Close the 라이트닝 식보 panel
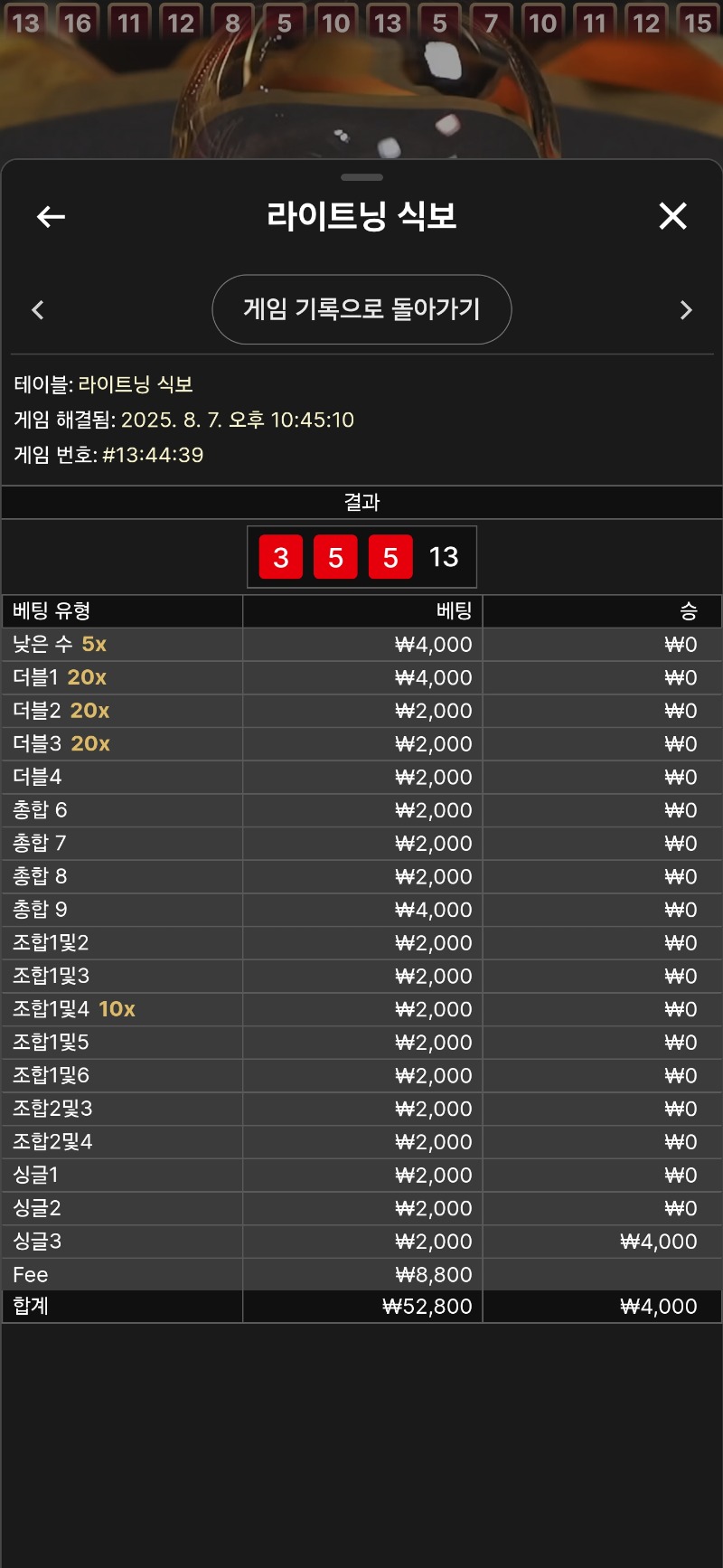723x1568 pixels. pos(672,216)
